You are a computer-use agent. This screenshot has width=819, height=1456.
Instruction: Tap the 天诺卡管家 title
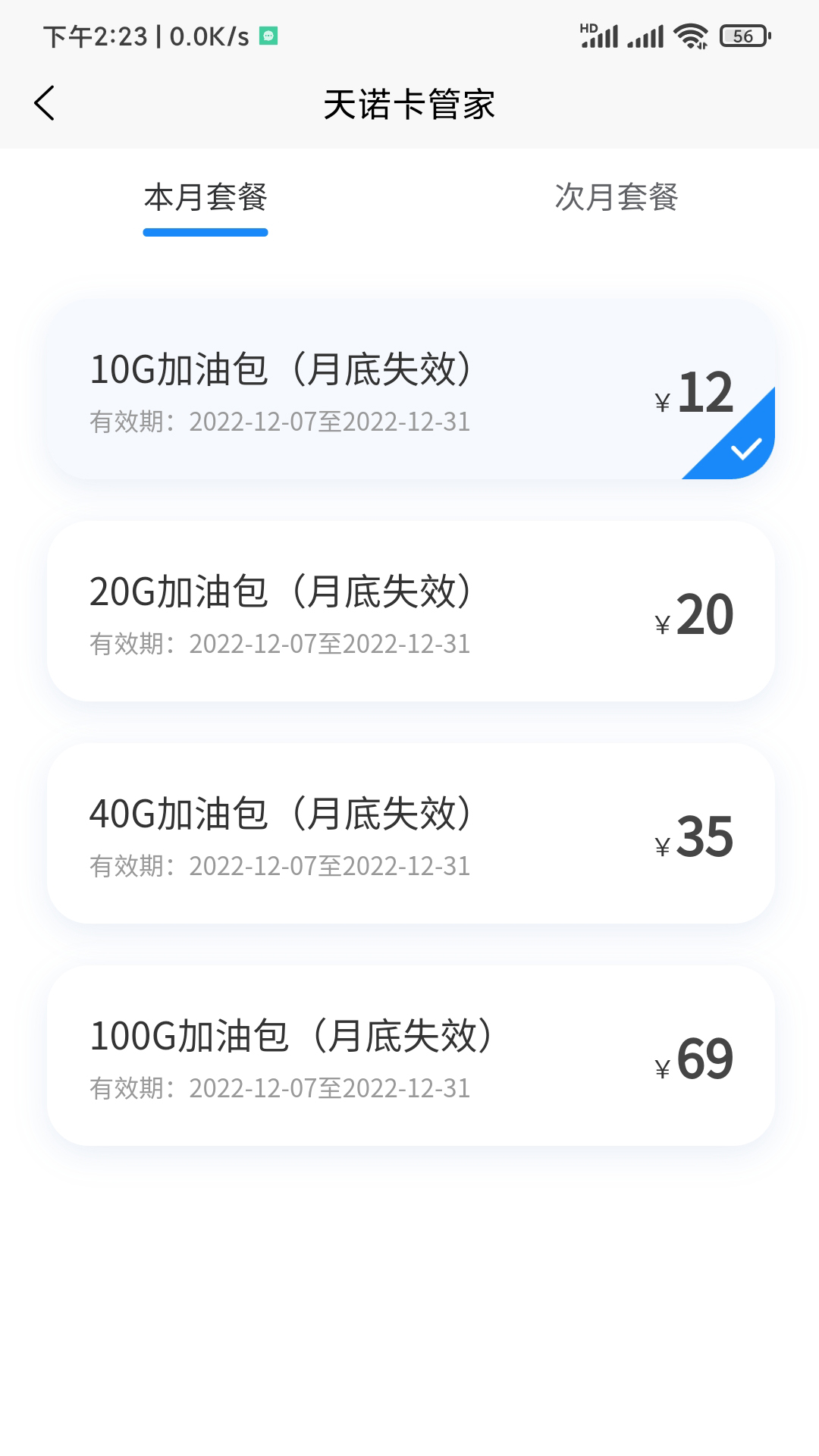click(x=409, y=105)
